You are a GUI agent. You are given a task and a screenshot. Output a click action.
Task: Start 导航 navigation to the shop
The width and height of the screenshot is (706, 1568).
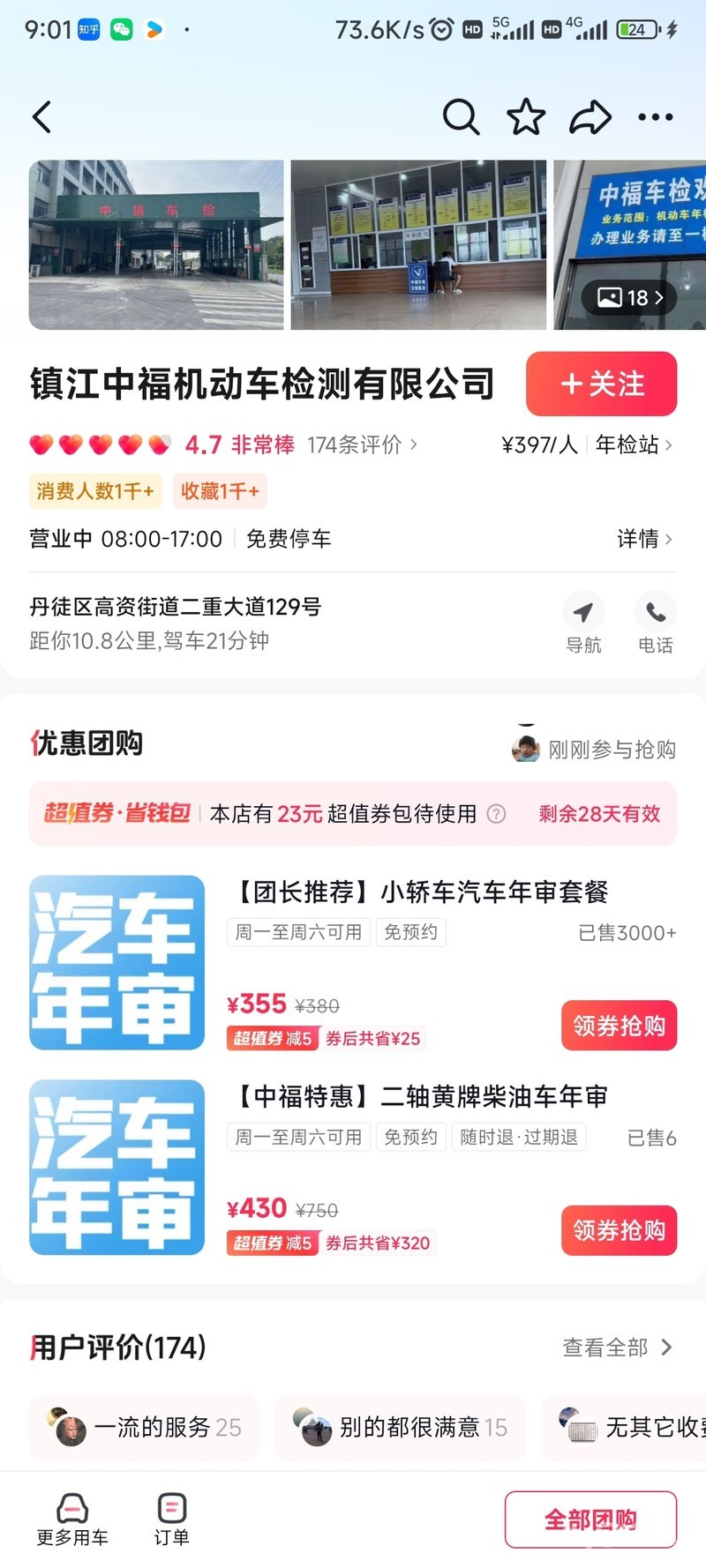(x=583, y=622)
